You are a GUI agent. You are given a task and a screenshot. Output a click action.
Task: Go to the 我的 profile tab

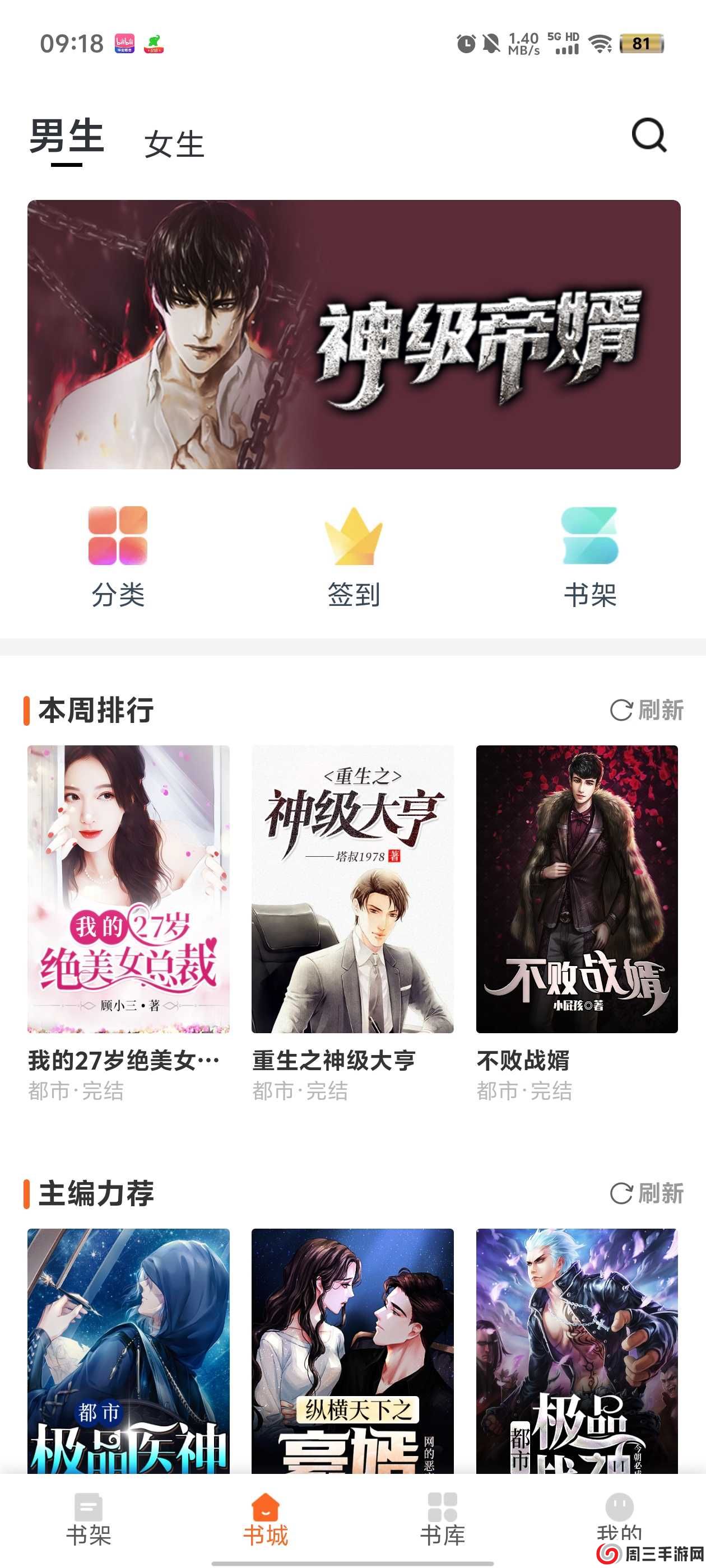(619, 1516)
